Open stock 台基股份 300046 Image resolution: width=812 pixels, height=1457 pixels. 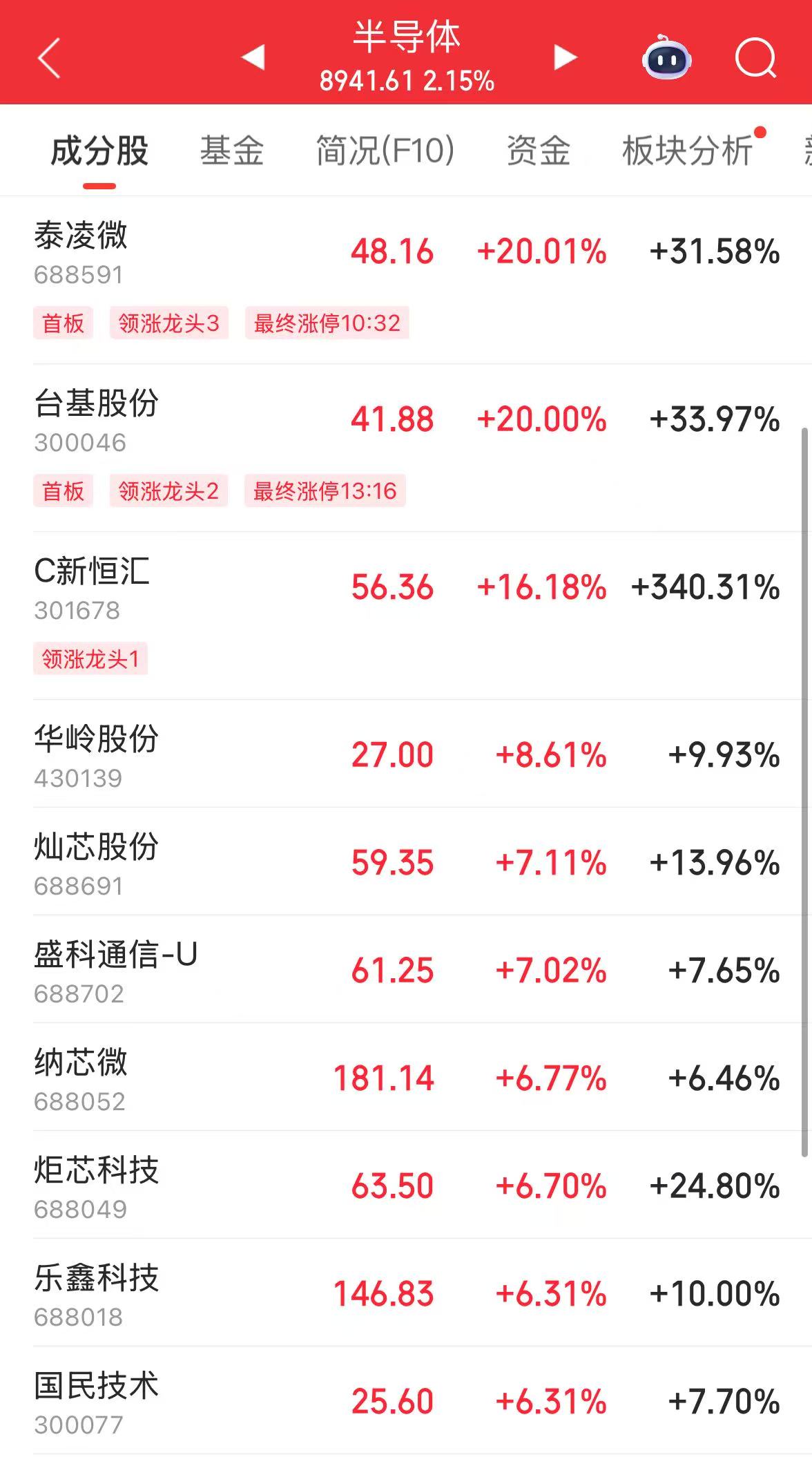coord(406,448)
